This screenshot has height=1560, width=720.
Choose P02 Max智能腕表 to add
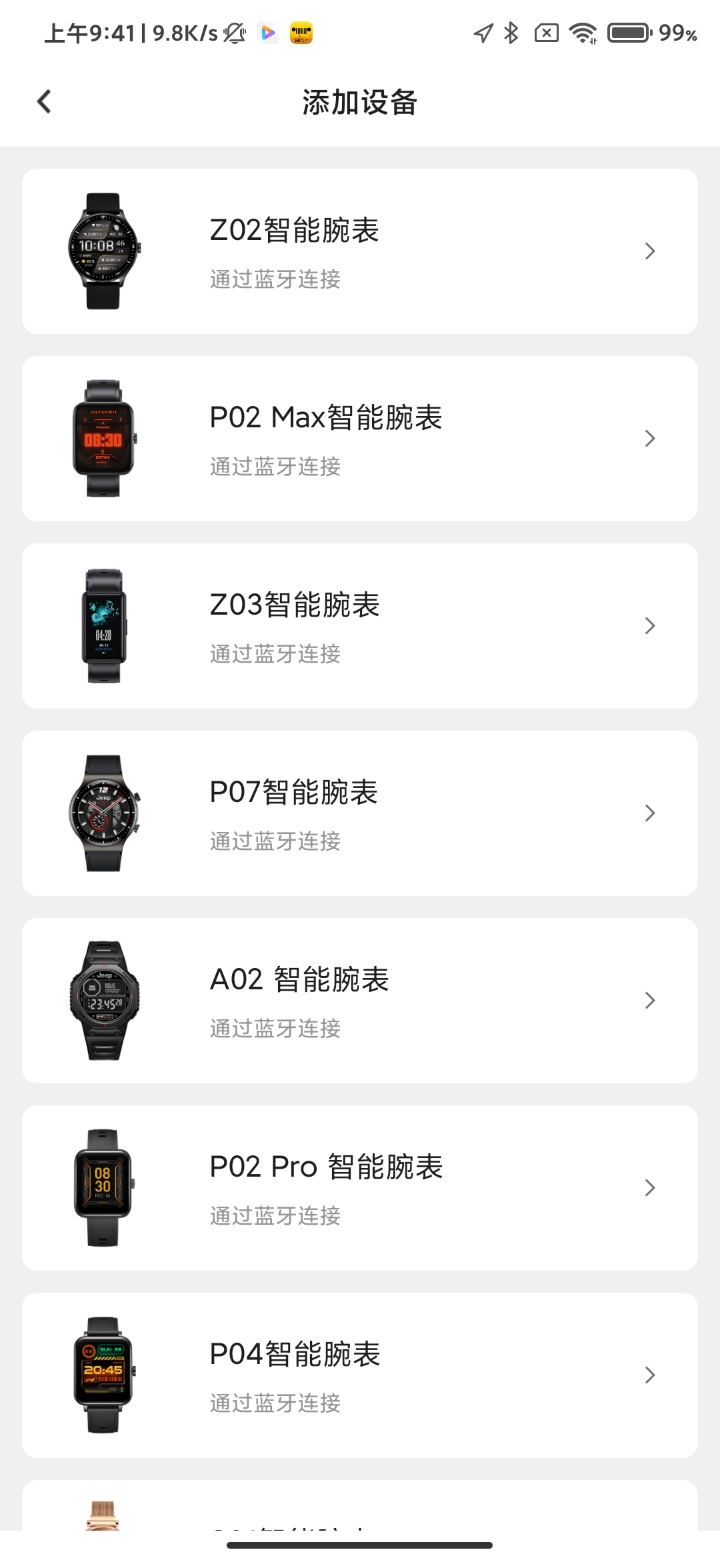[359, 438]
